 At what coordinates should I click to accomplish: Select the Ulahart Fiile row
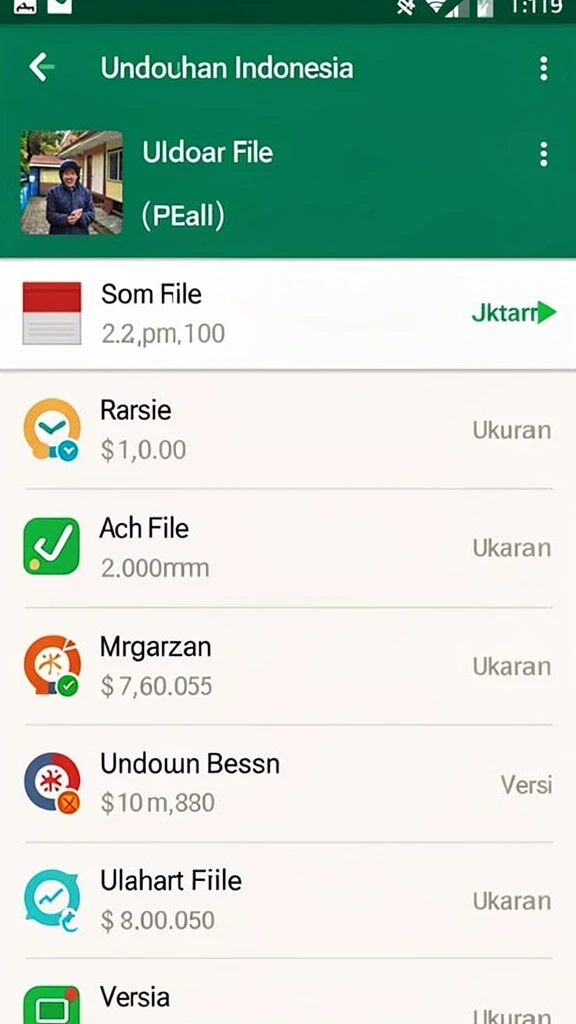pos(288,900)
